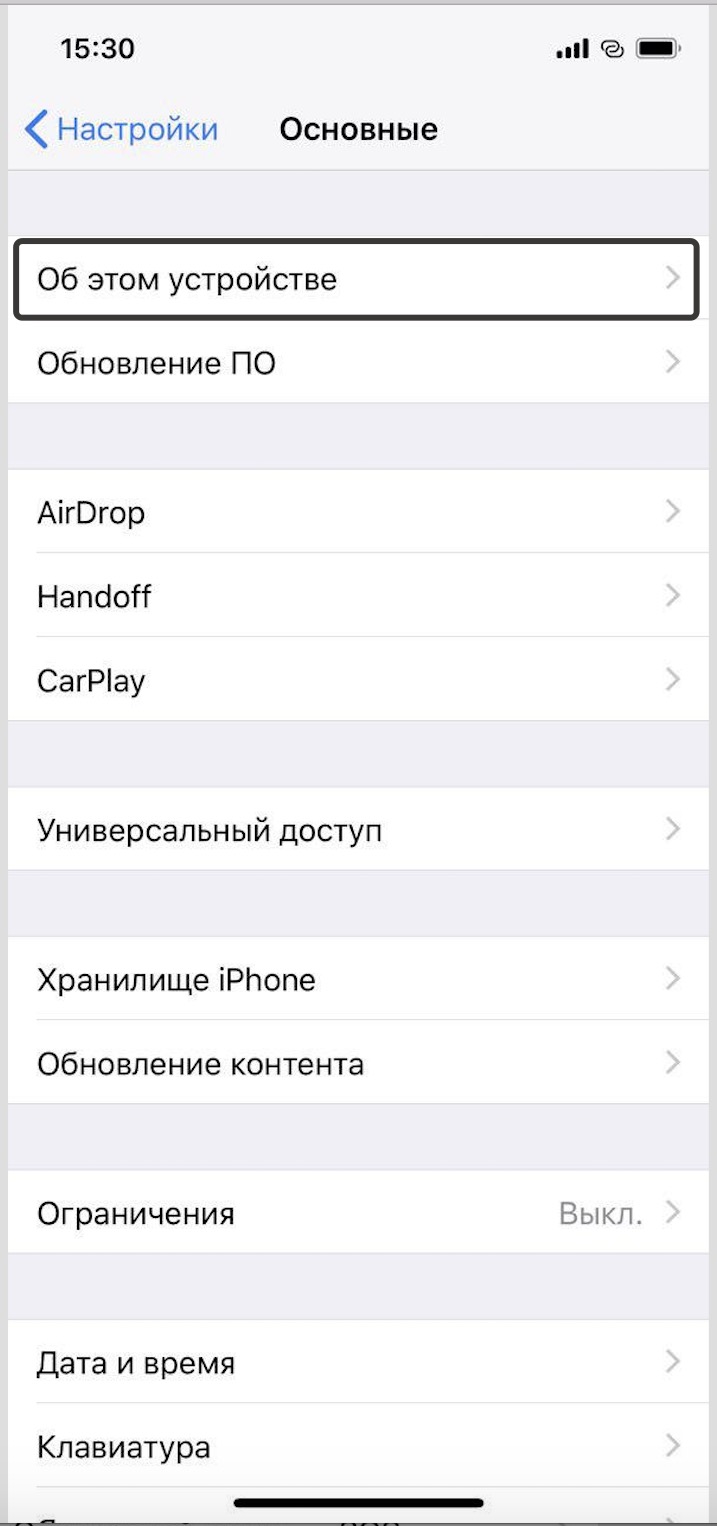This screenshot has width=717, height=1526.
Task: Open Клавиатура settings
Action: coord(356,1447)
